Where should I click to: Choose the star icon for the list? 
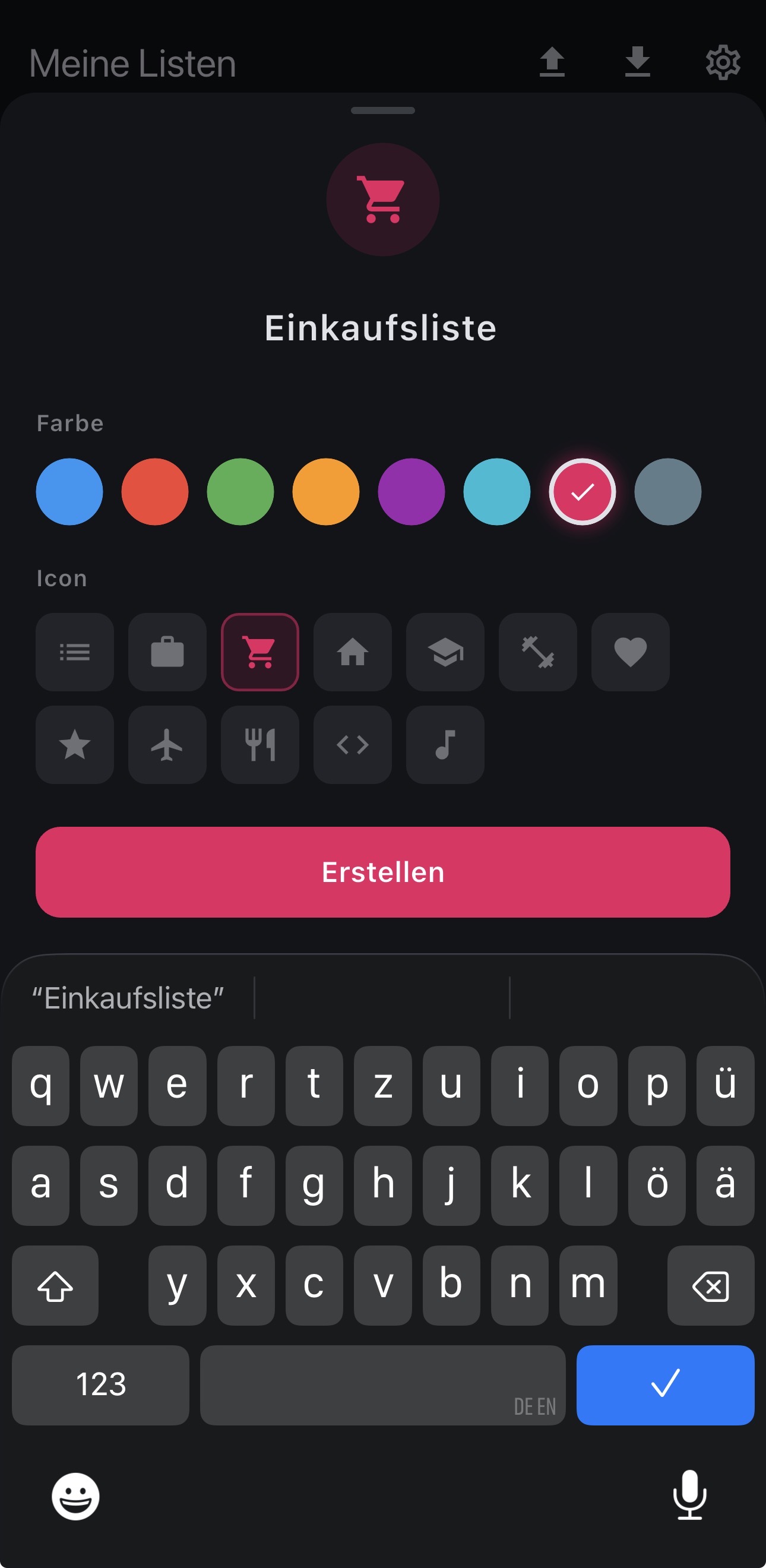pyautogui.click(x=75, y=745)
